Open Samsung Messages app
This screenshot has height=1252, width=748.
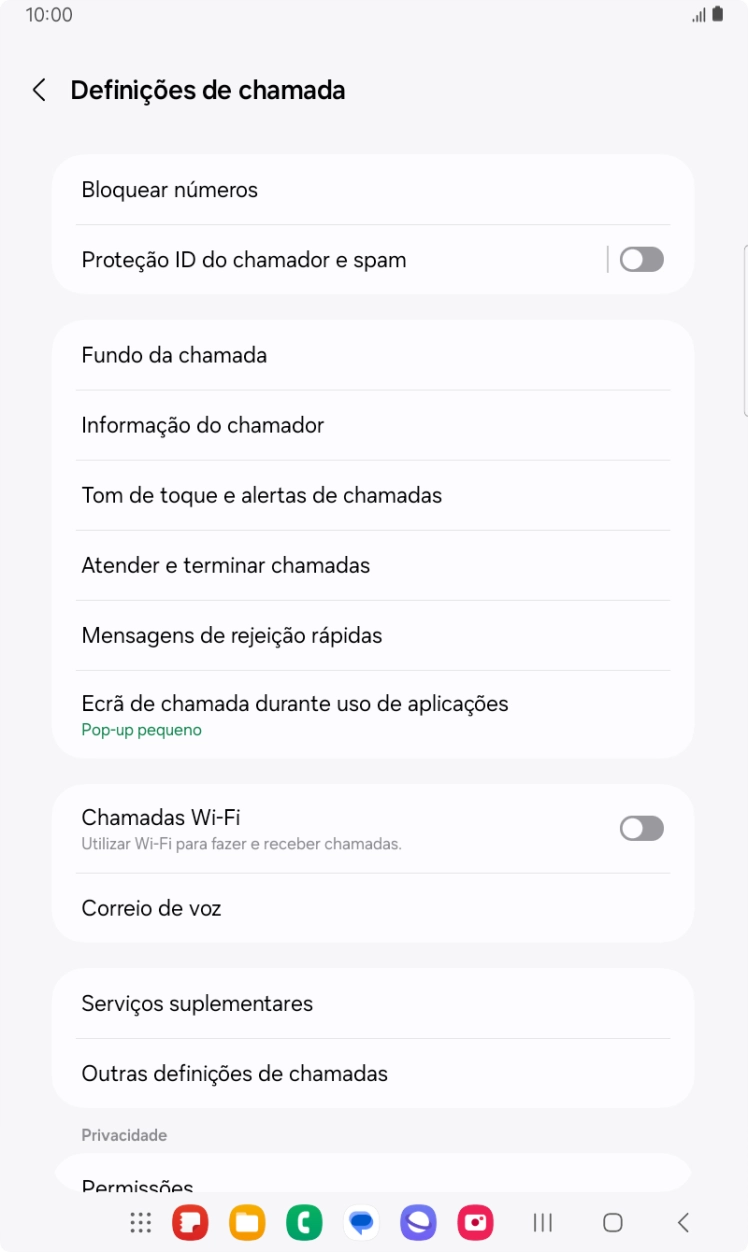coord(361,1222)
